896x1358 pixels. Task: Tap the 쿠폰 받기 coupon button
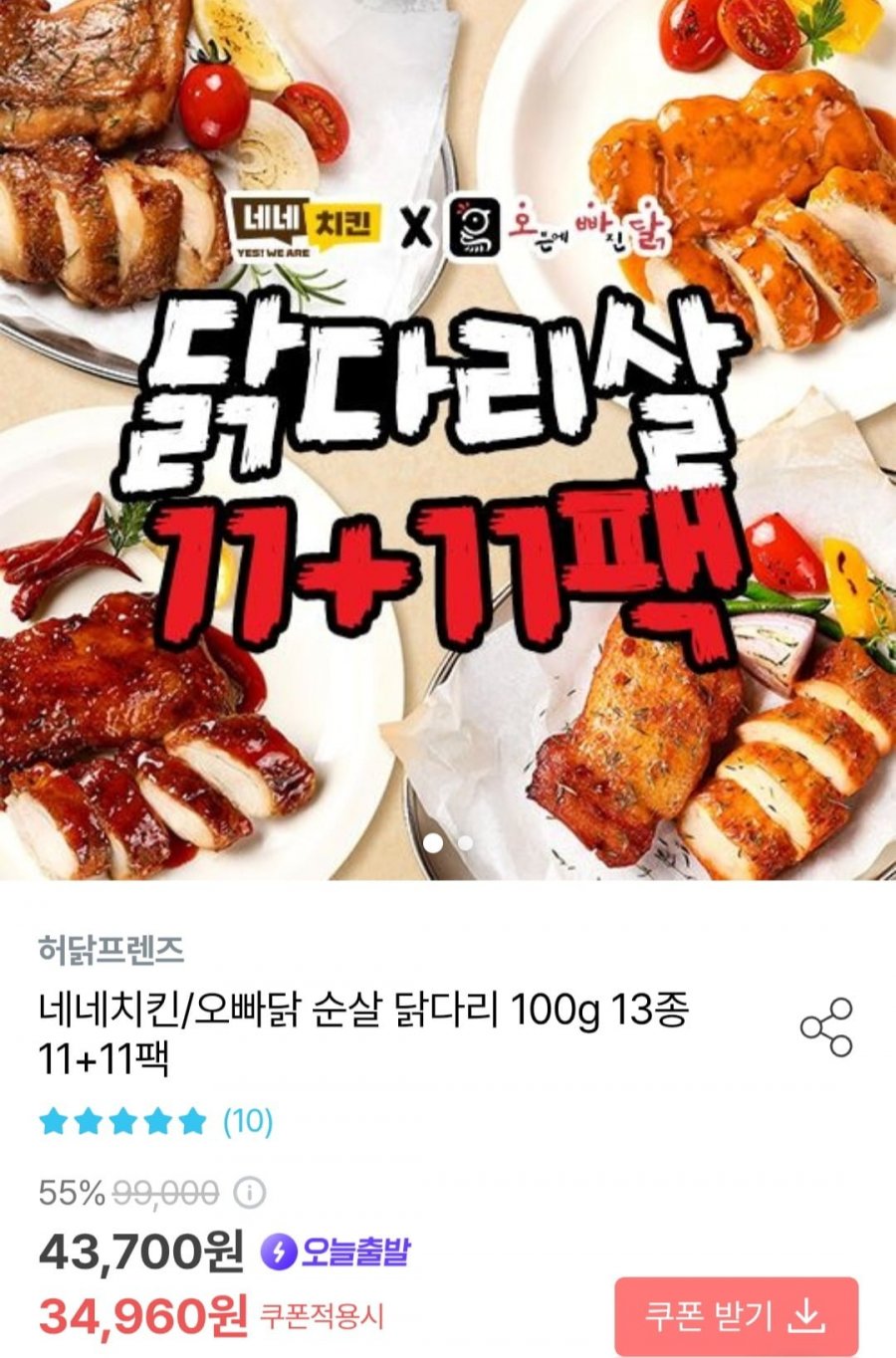(736, 1316)
